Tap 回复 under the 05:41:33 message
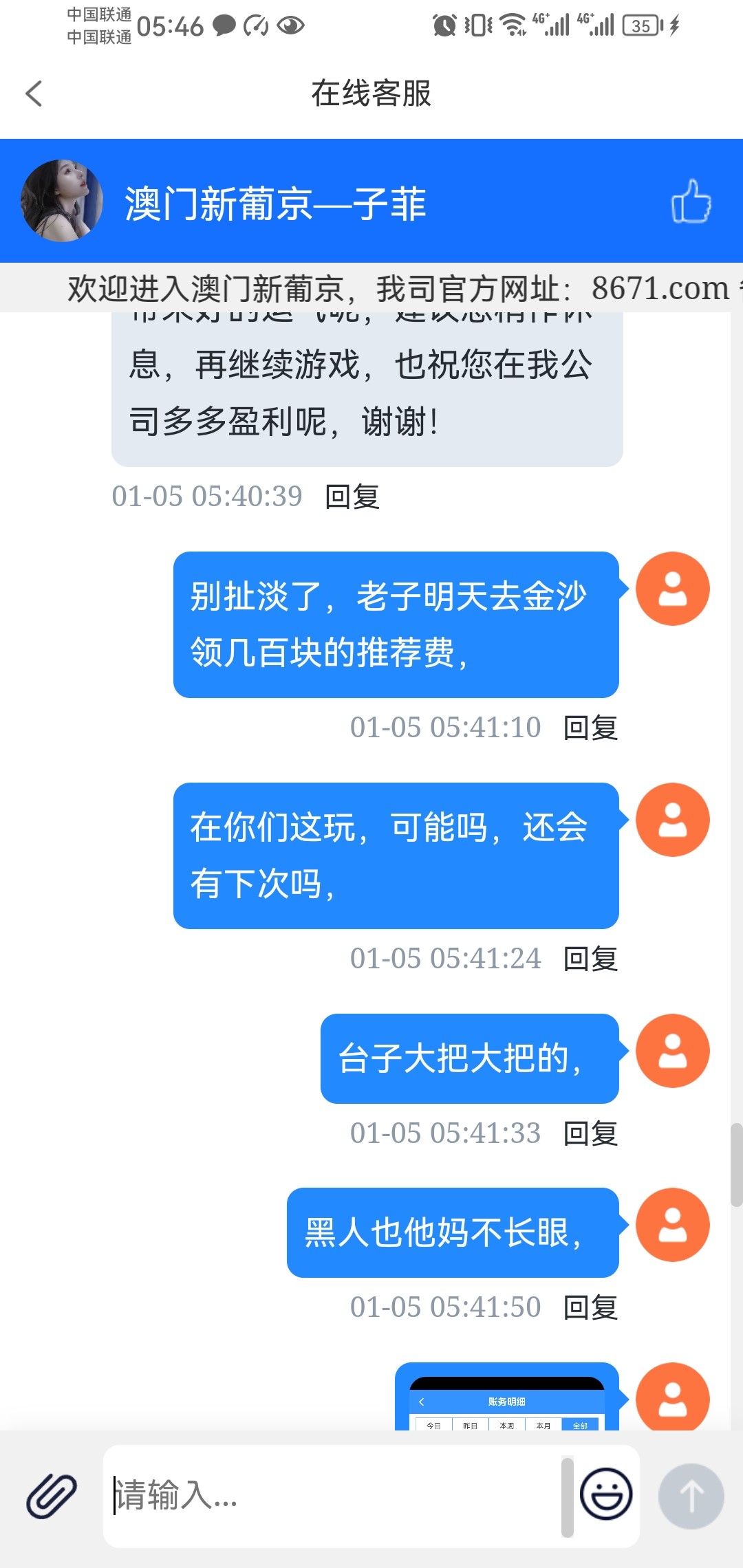743x1568 pixels. pos(590,1133)
